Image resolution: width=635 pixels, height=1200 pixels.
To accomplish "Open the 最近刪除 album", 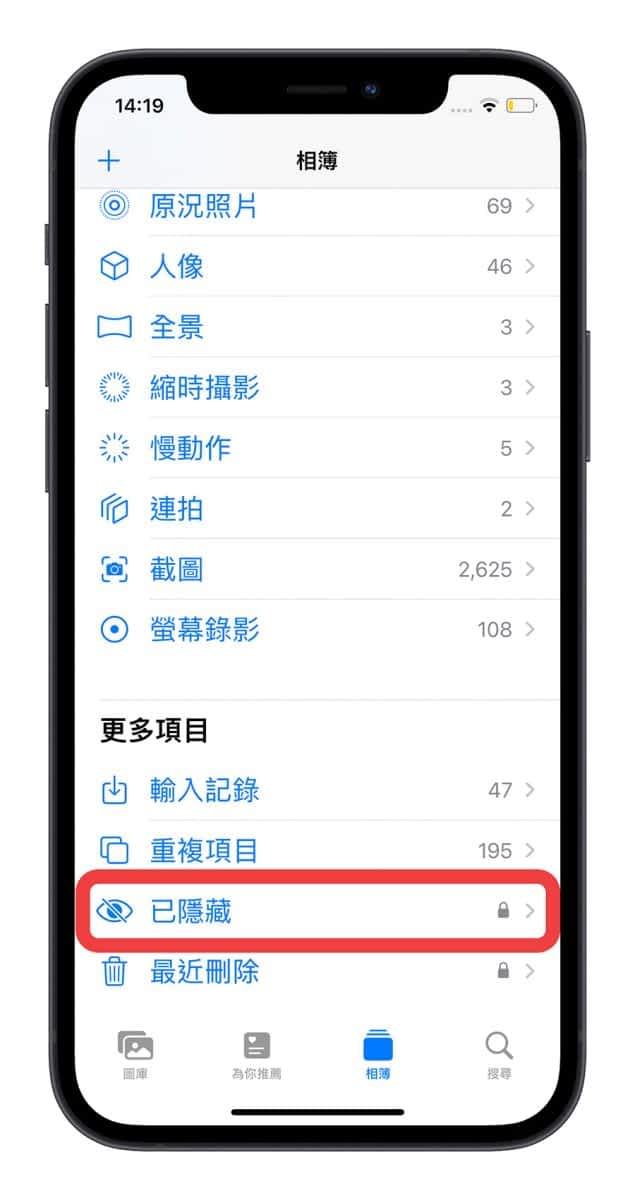I will tap(318, 971).
